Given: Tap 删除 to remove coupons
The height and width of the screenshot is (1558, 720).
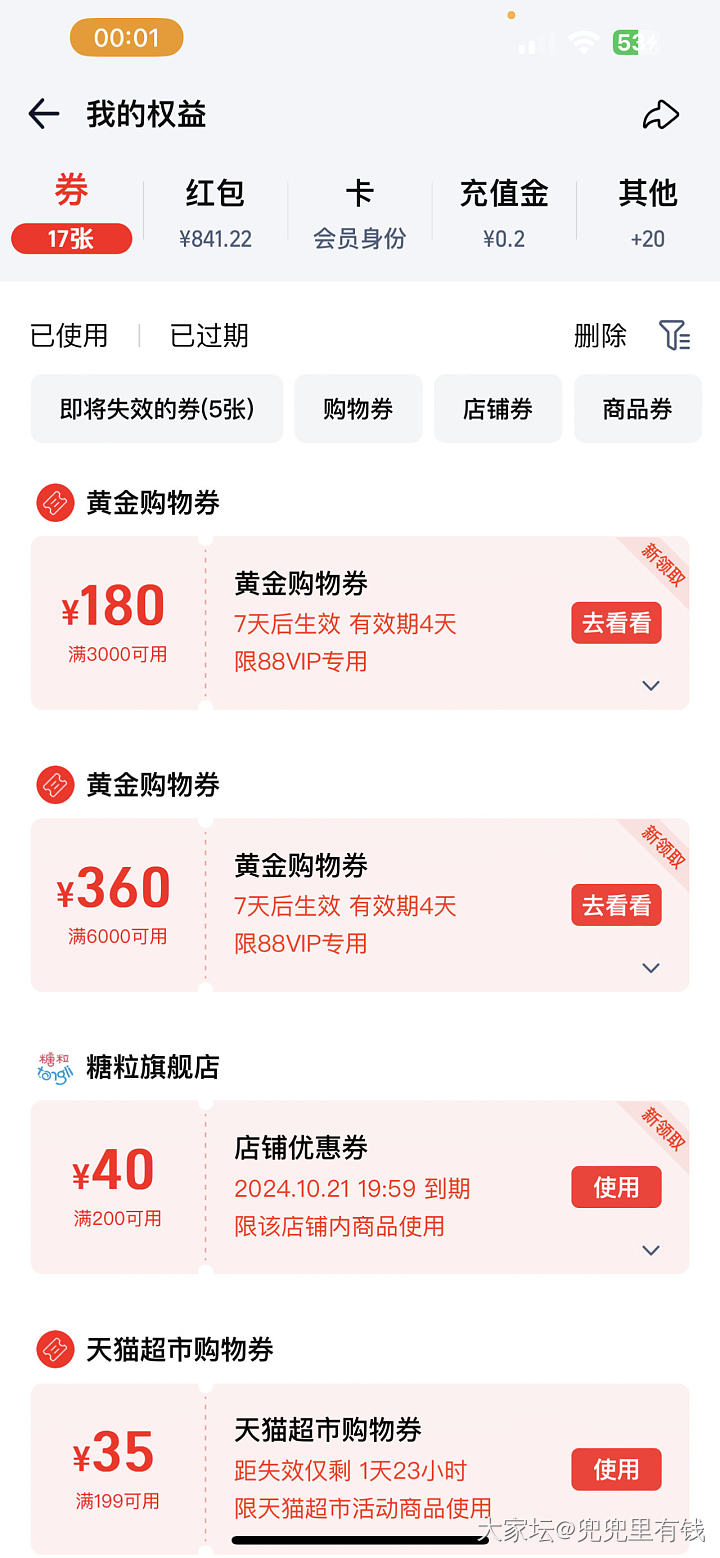Looking at the screenshot, I should 600,336.
